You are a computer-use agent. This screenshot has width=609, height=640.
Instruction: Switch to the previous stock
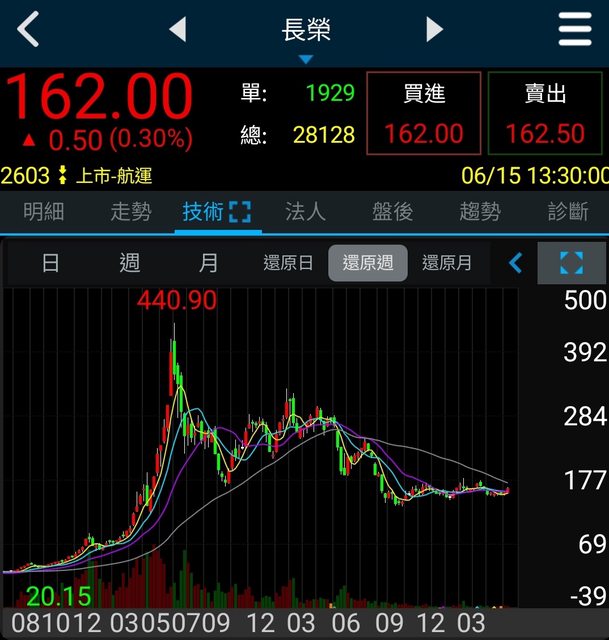point(178,30)
